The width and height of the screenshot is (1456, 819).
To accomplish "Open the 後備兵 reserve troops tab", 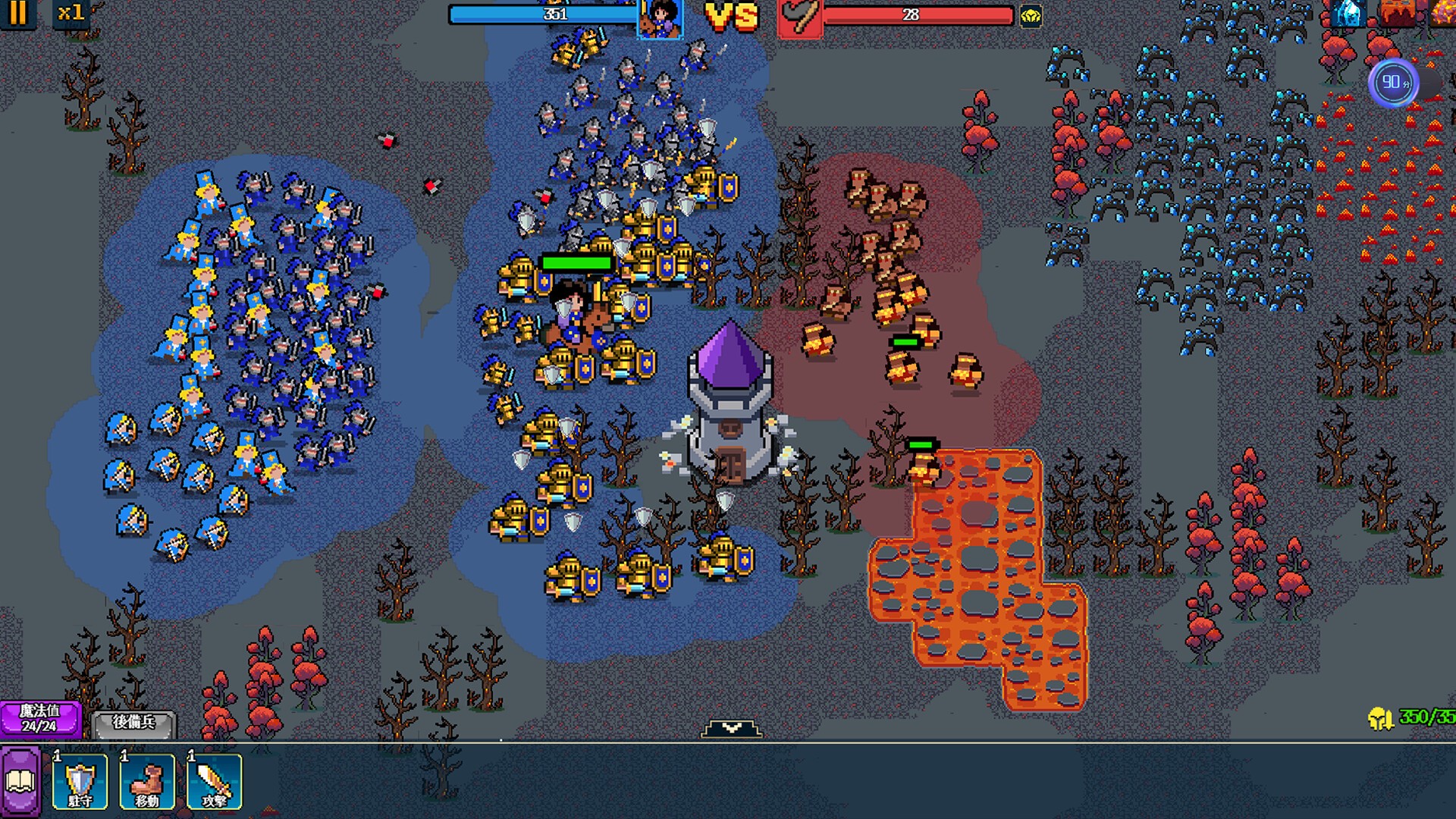I will point(133,723).
